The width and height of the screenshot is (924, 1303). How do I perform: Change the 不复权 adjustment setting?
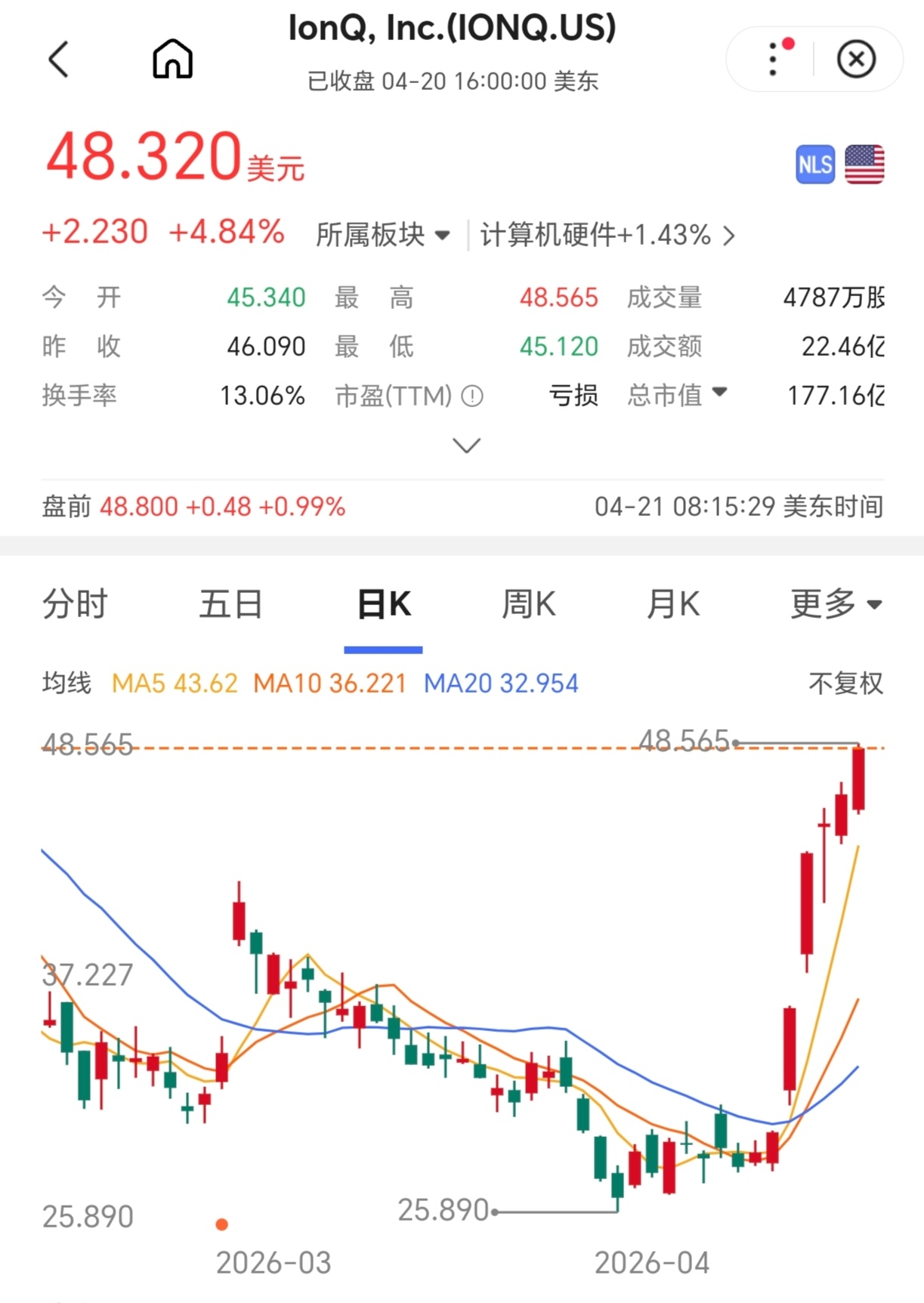pyautogui.click(x=845, y=684)
